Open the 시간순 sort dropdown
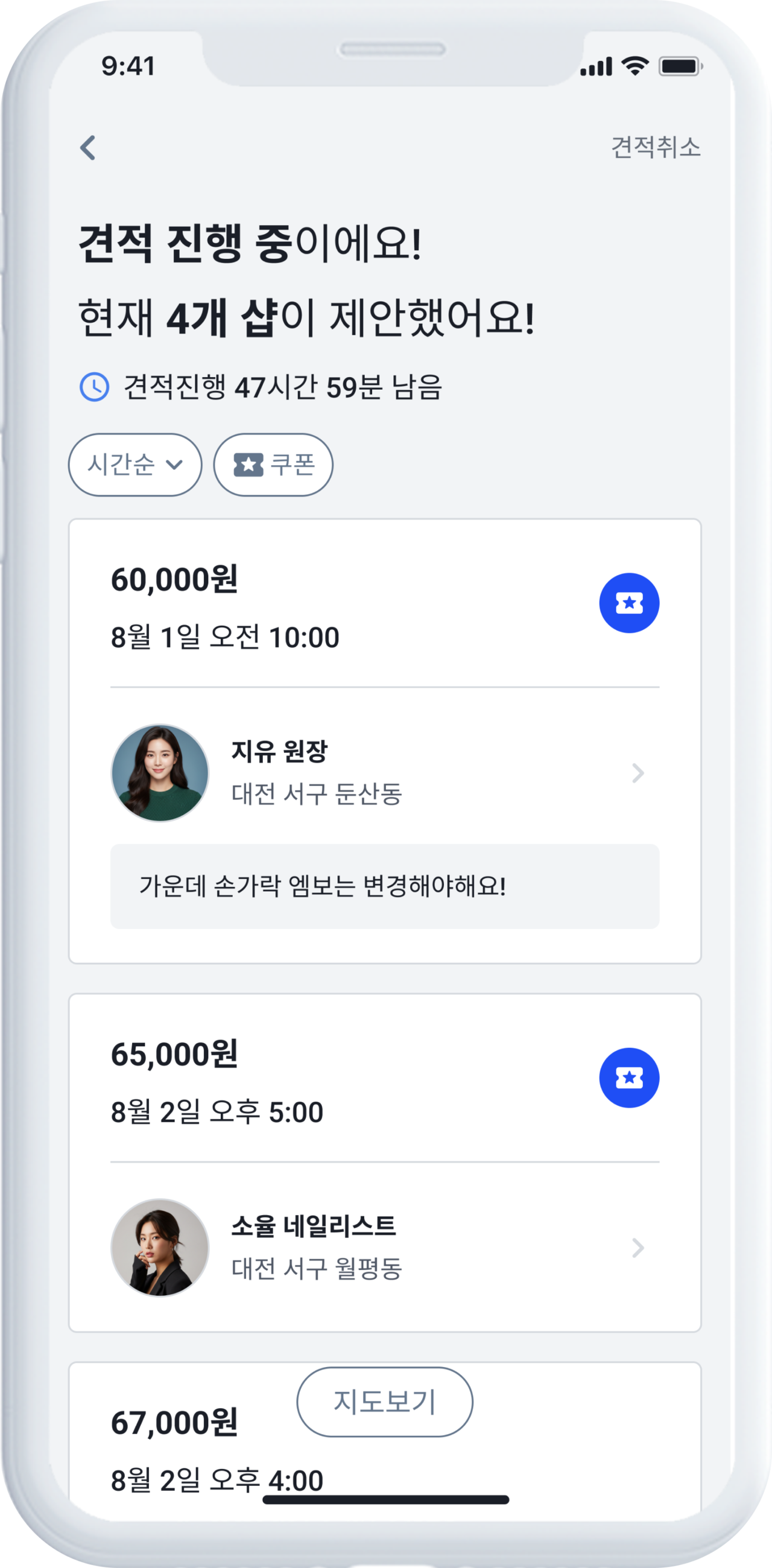The width and height of the screenshot is (772, 1568). click(x=135, y=465)
